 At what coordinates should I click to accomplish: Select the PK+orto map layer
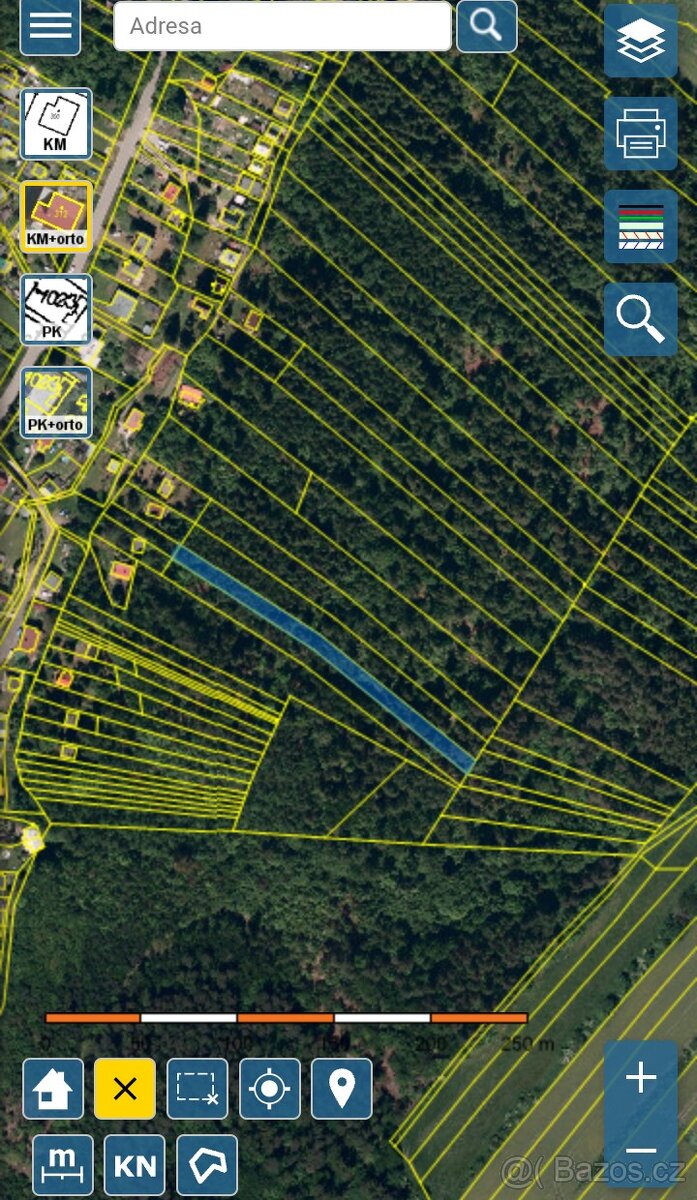click(x=56, y=402)
